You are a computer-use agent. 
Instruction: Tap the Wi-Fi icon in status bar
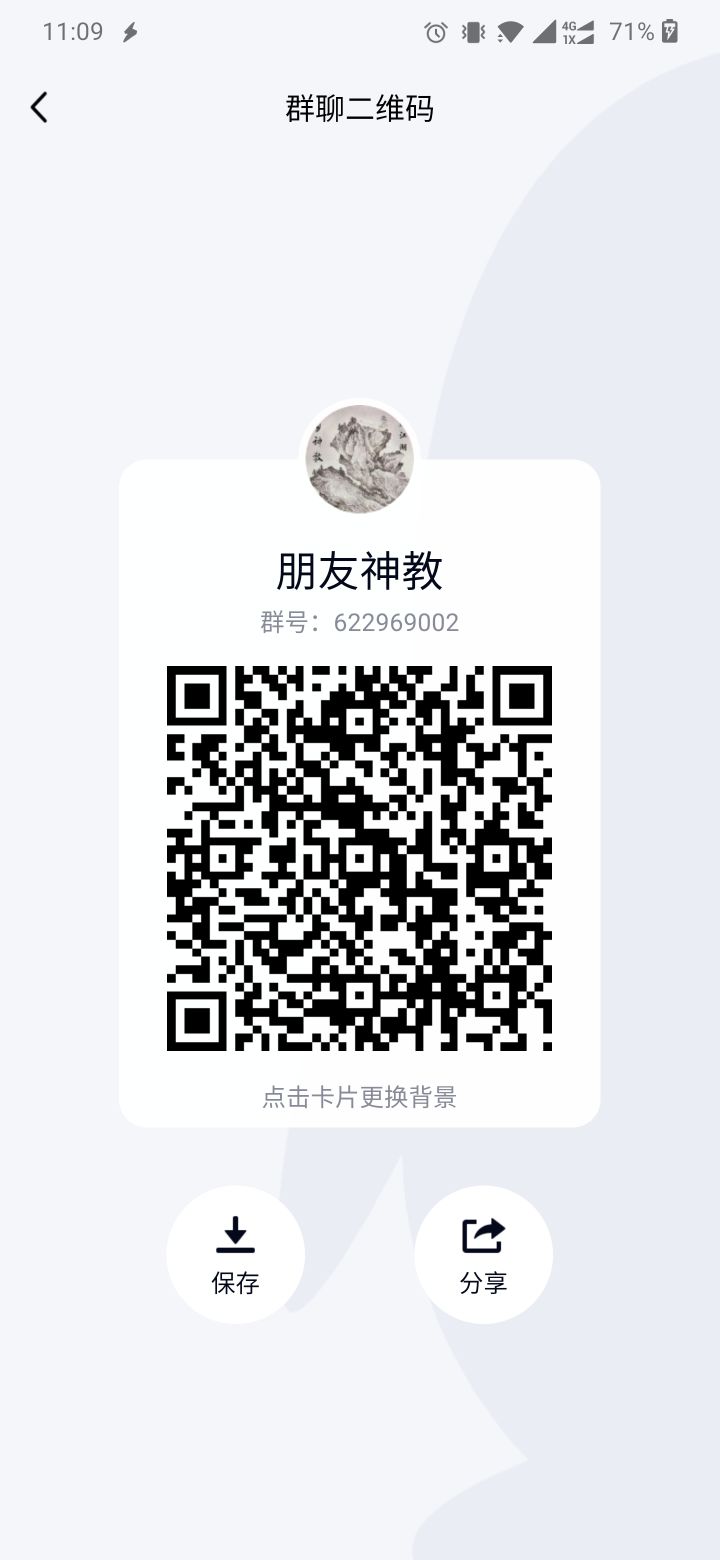(x=506, y=32)
